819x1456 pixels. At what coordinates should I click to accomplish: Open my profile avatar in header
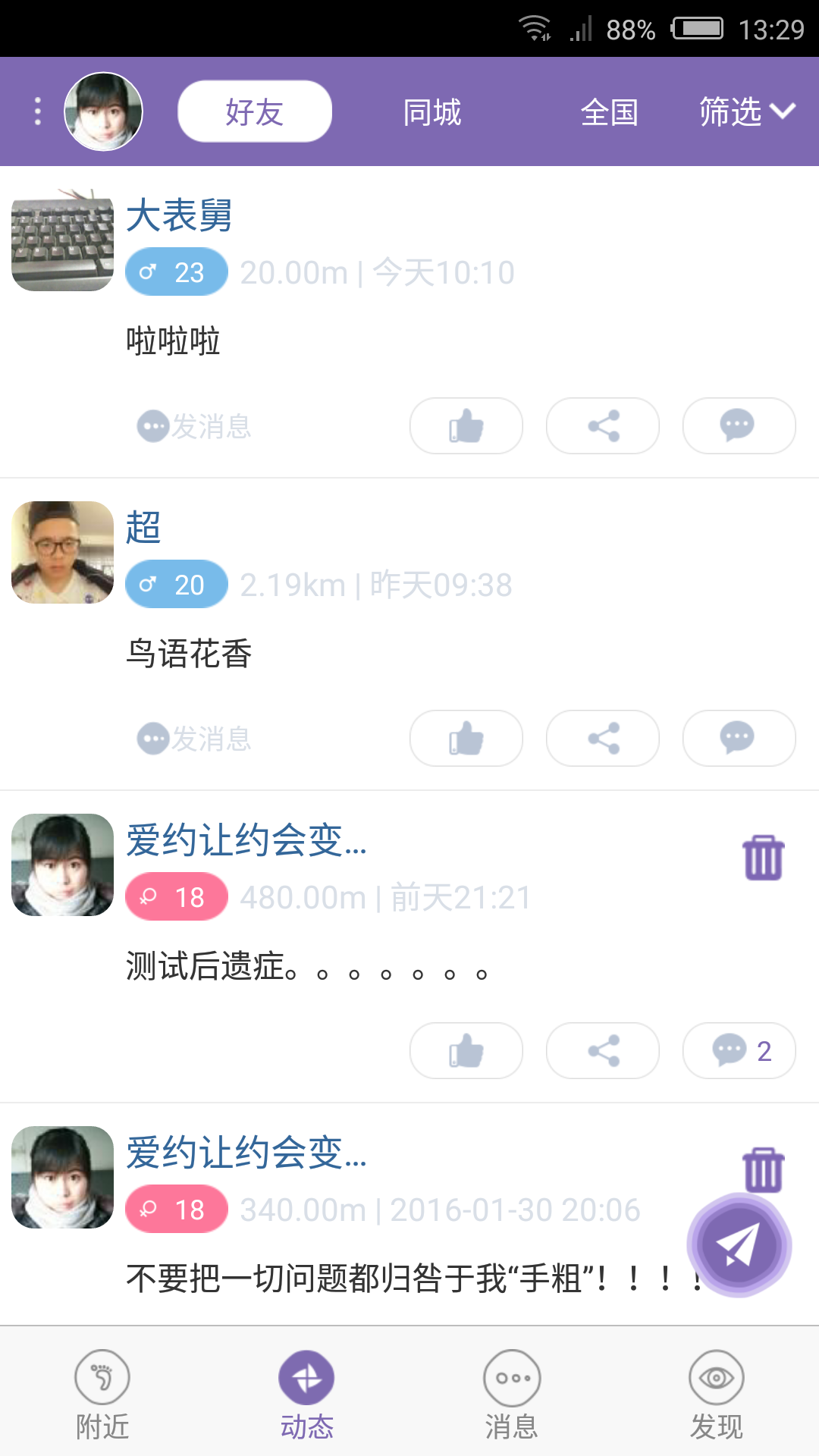pyautogui.click(x=103, y=111)
